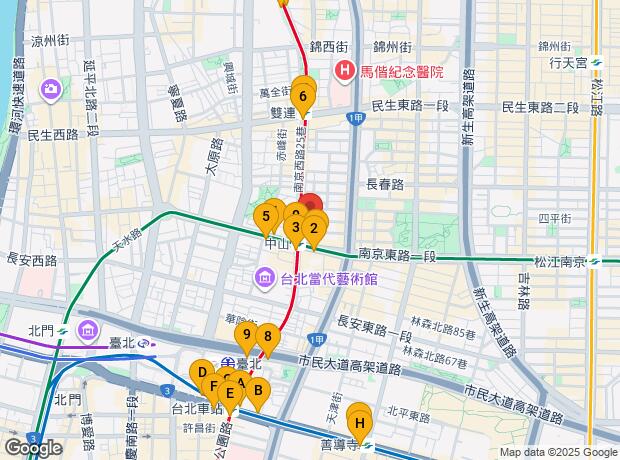Select map marker letter B
Image resolution: width=620 pixels, height=460 pixels.
click(x=257, y=391)
